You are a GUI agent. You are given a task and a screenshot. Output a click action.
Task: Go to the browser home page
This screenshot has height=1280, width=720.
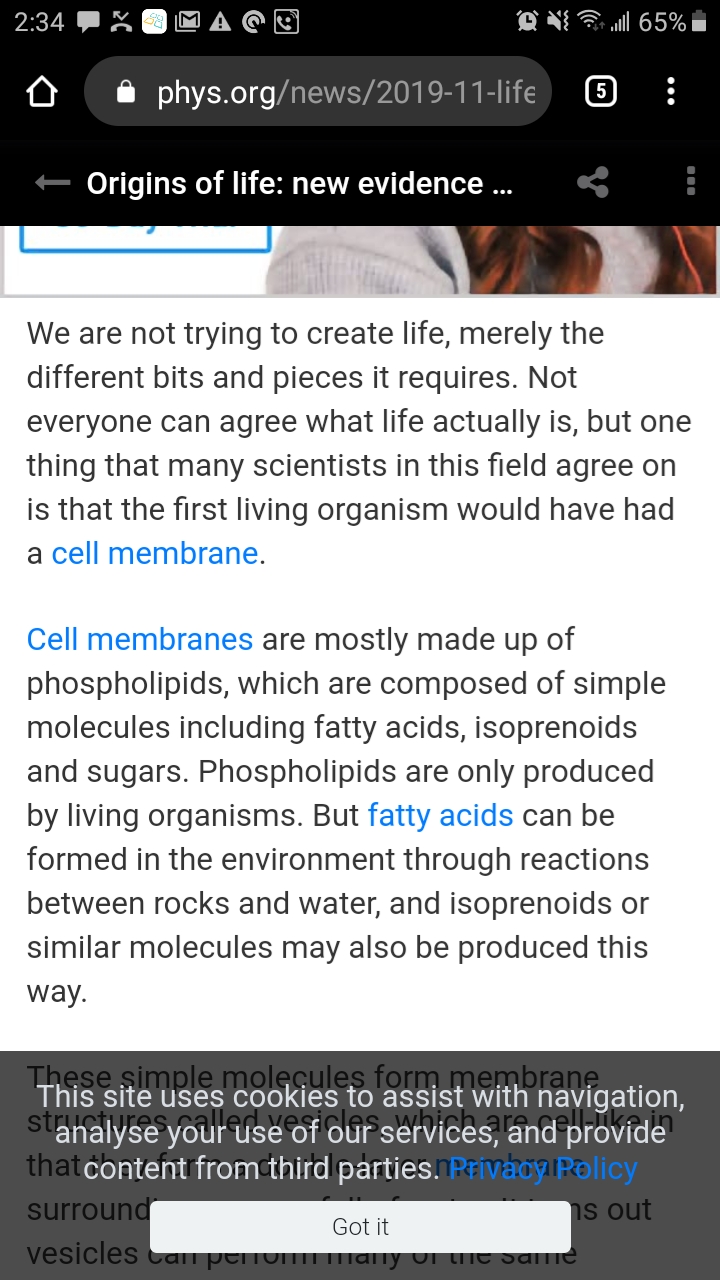click(41, 92)
